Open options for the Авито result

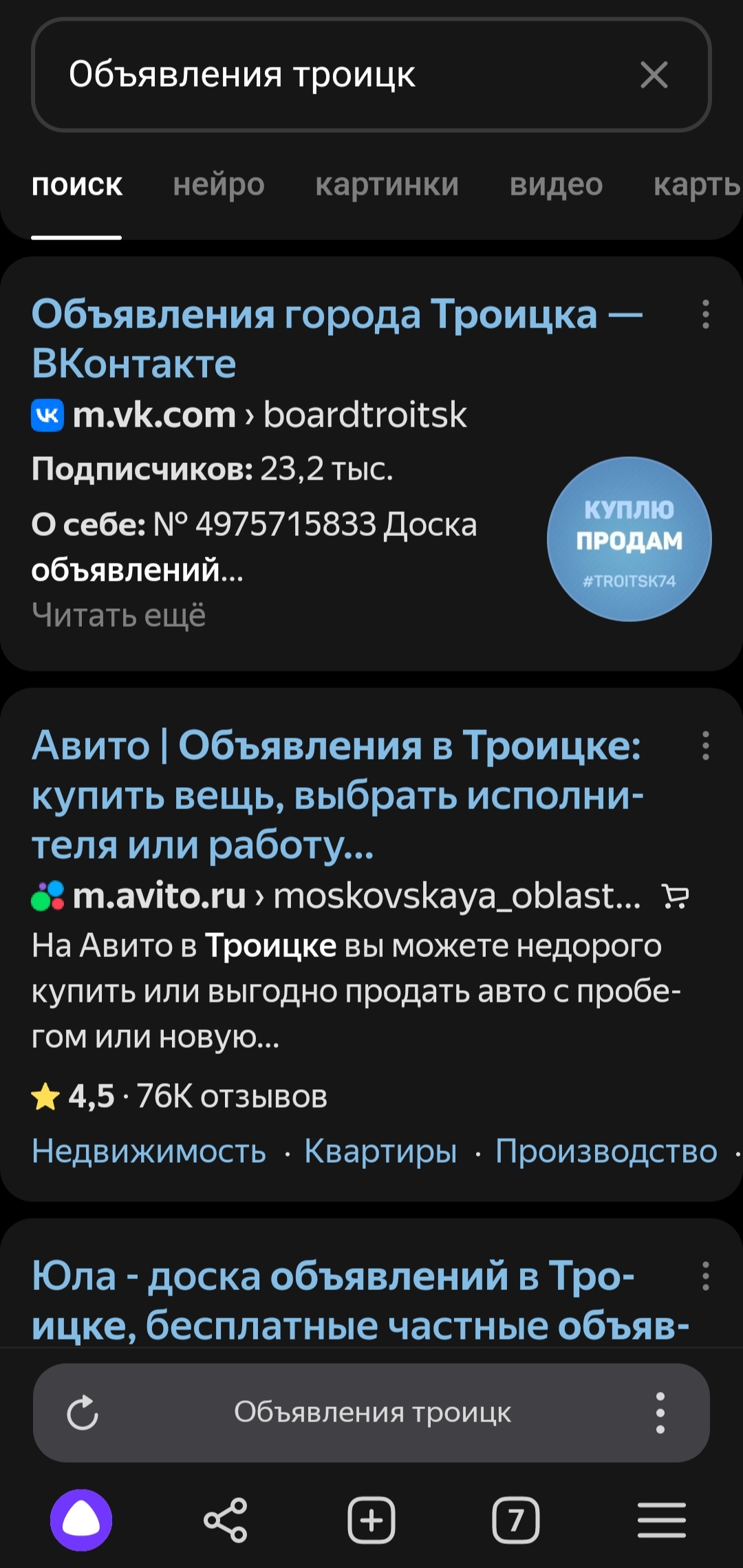click(705, 746)
